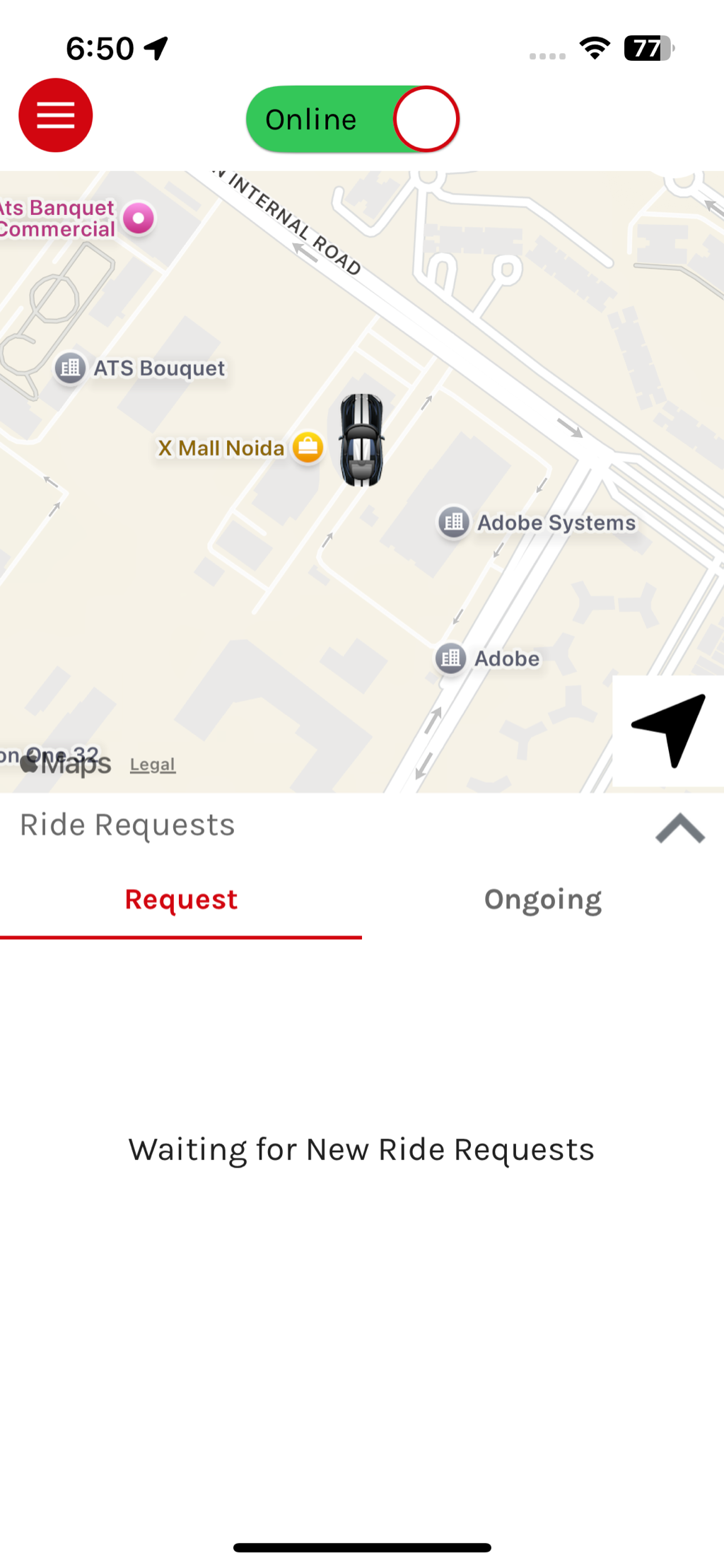
Task: Open the red hamburger menu
Action: pos(55,115)
